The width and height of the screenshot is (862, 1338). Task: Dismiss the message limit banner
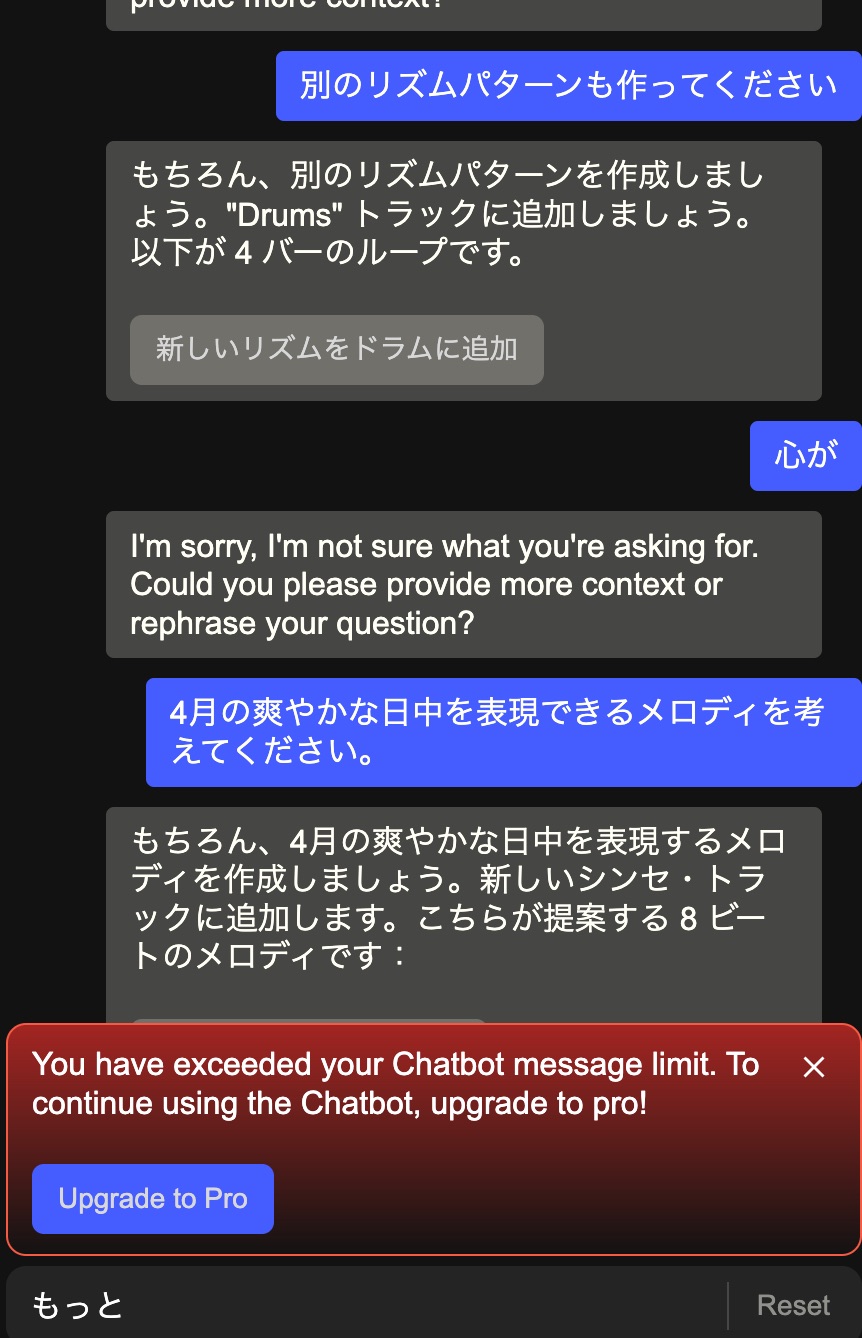[814, 1067]
